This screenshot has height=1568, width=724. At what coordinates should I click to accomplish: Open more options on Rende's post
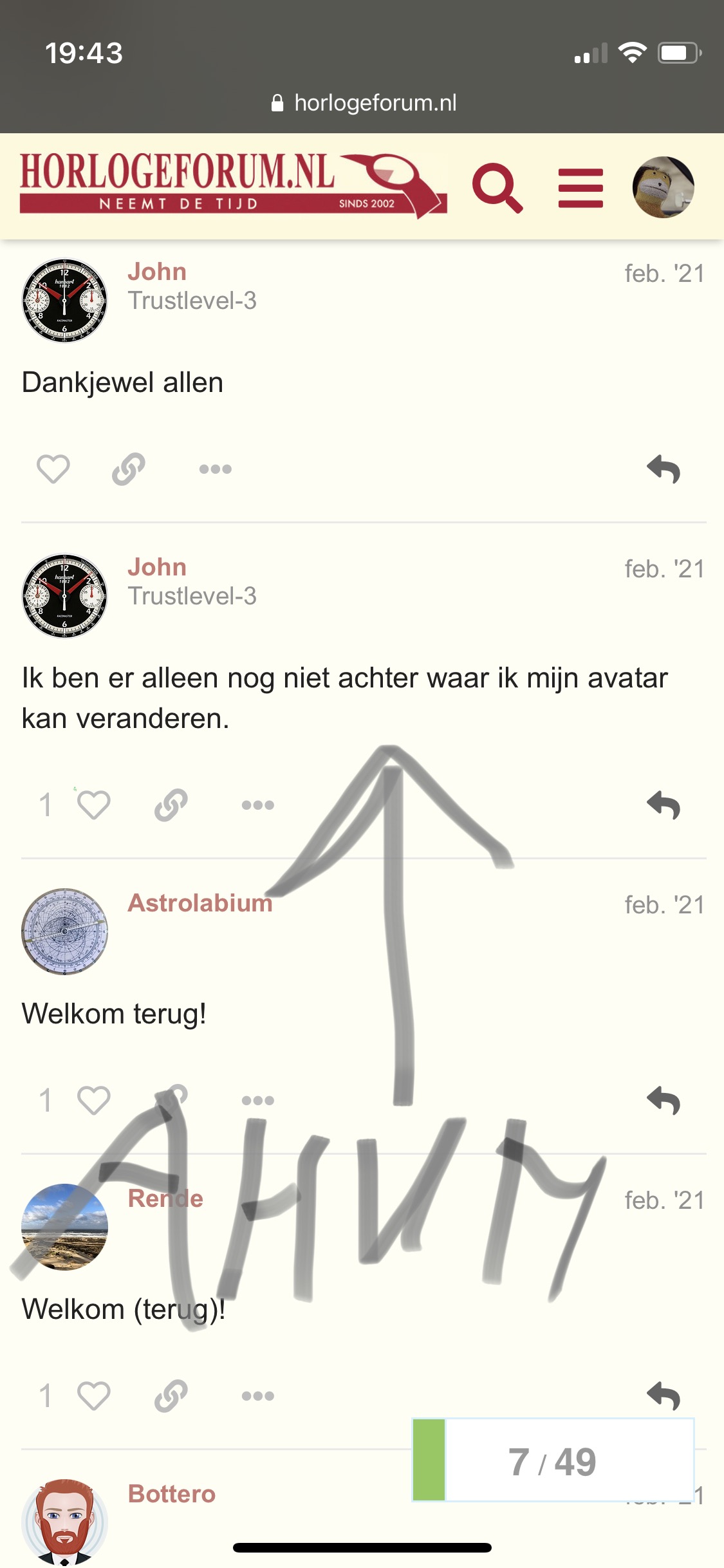[257, 1396]
